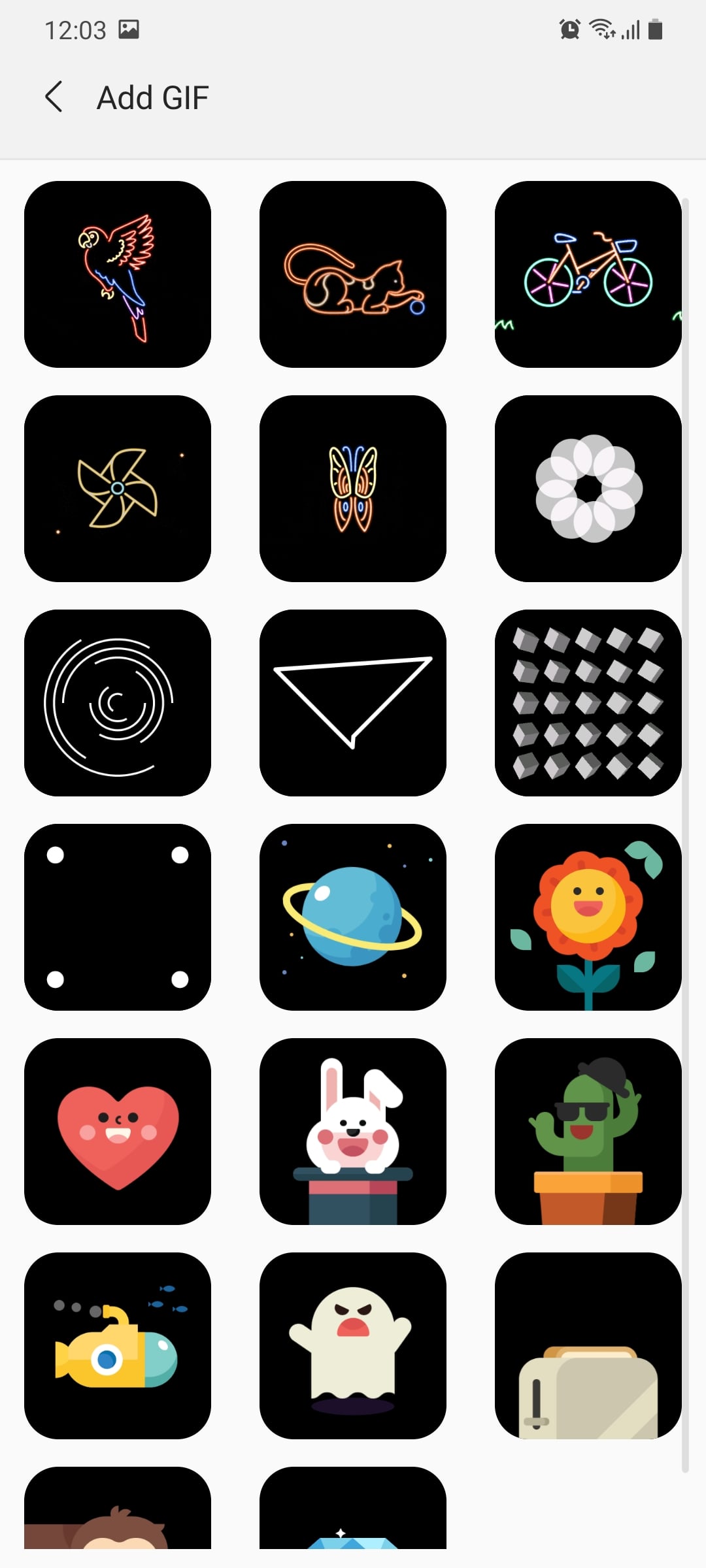
Task: Choose the neon butterfly GIF
Action: [x=353, y=489]
